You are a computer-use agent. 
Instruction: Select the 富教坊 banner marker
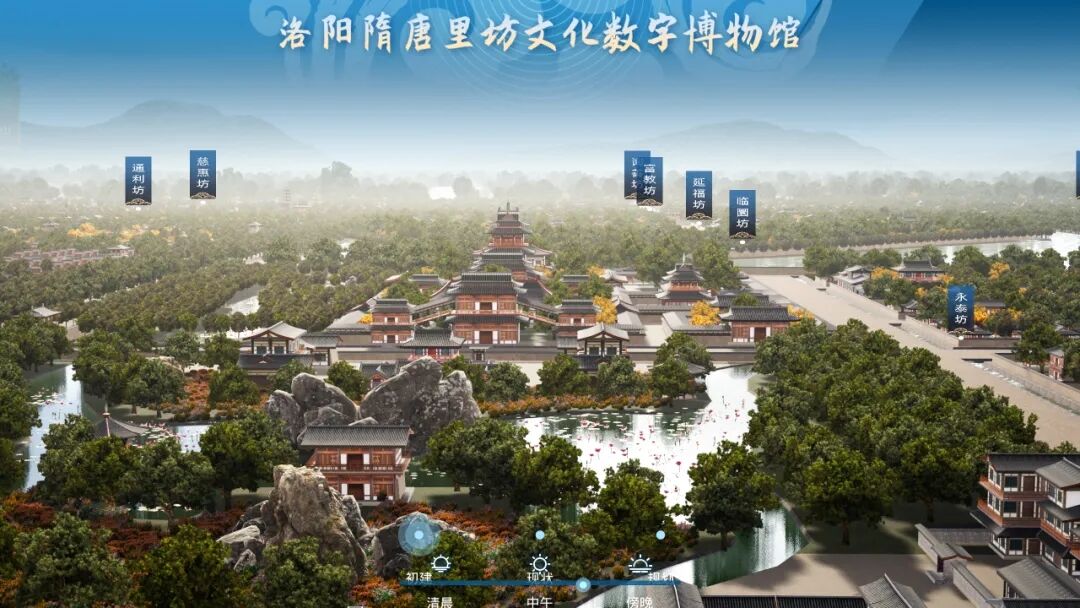(650, 181)
